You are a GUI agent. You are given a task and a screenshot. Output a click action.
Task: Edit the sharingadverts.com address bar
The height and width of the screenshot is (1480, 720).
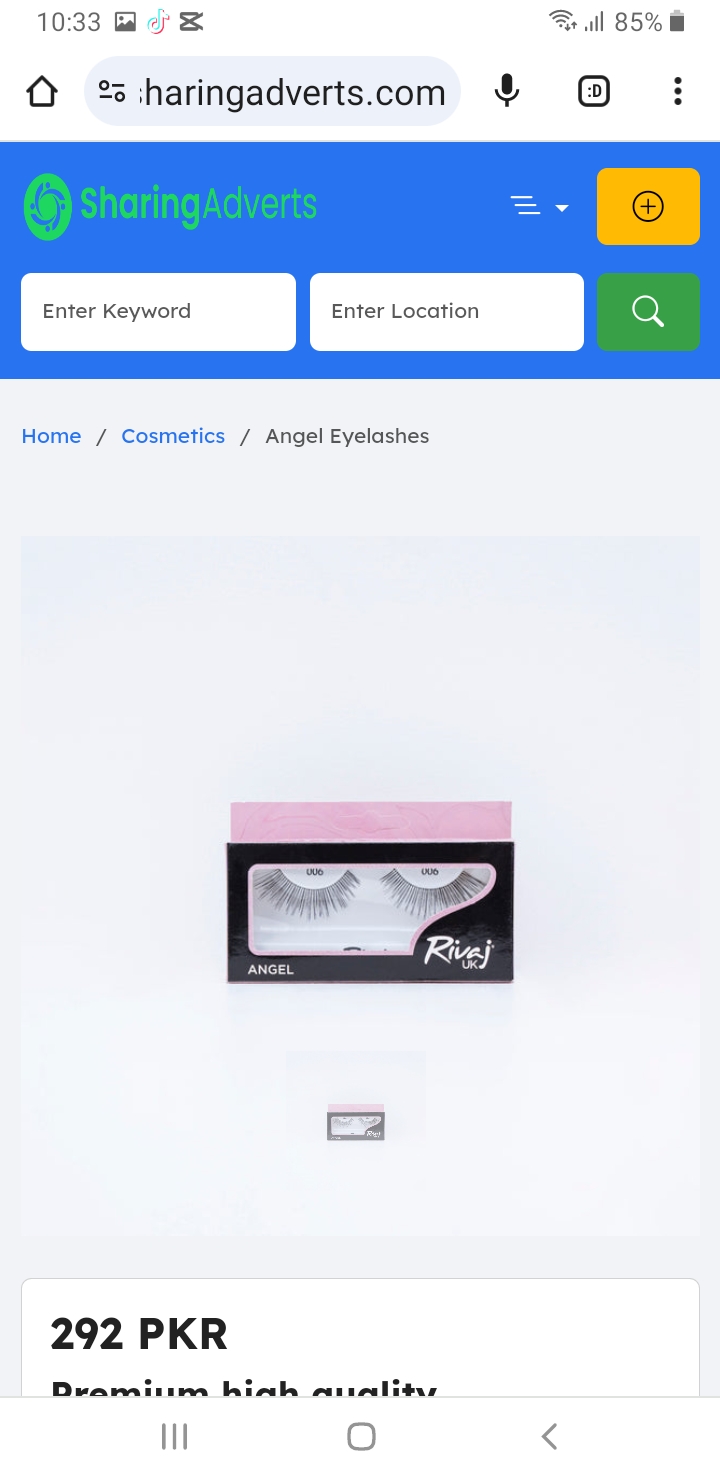pos(290,92)
